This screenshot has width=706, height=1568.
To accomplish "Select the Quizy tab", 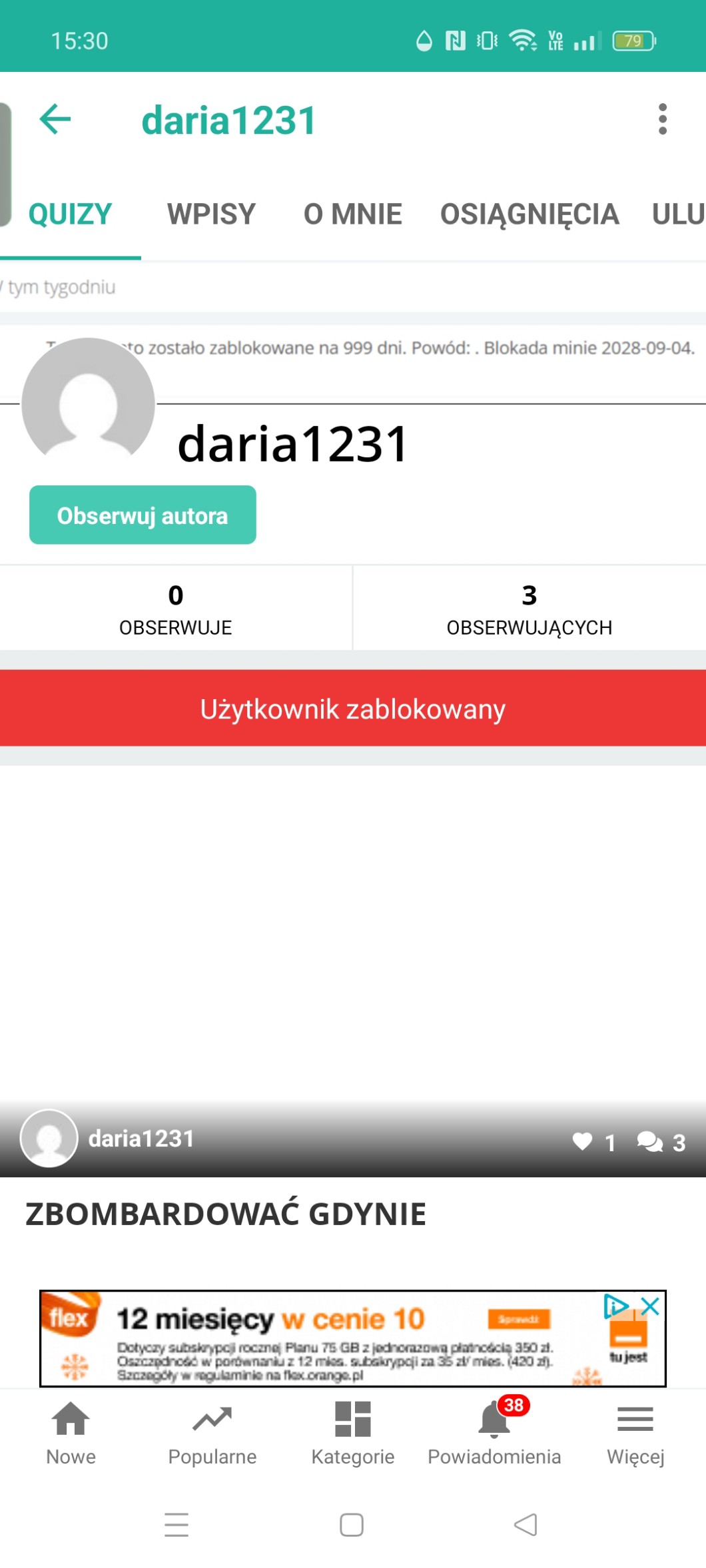I will (x=70, y=214).
